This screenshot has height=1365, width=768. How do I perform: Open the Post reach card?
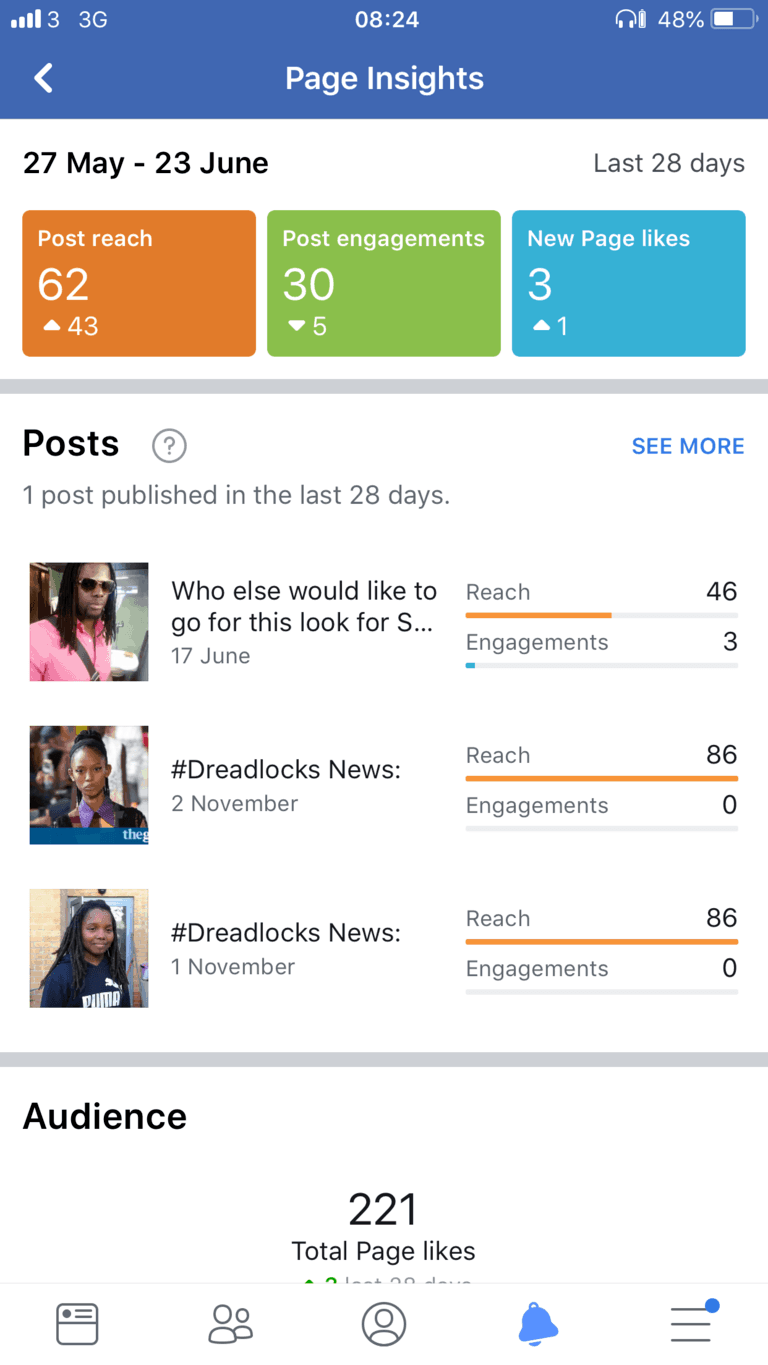click(139, 283)
